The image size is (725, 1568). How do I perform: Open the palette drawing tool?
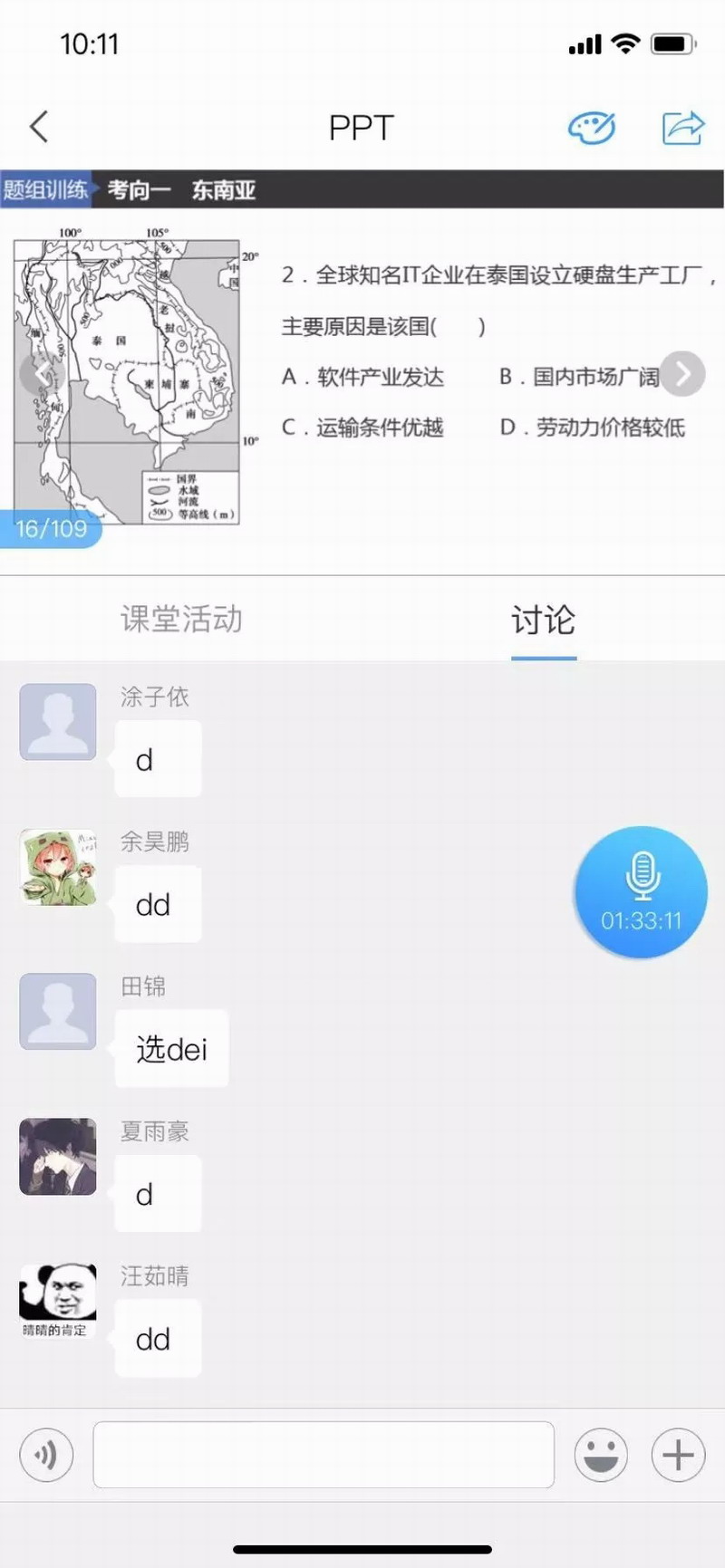[x=591, y=128]
